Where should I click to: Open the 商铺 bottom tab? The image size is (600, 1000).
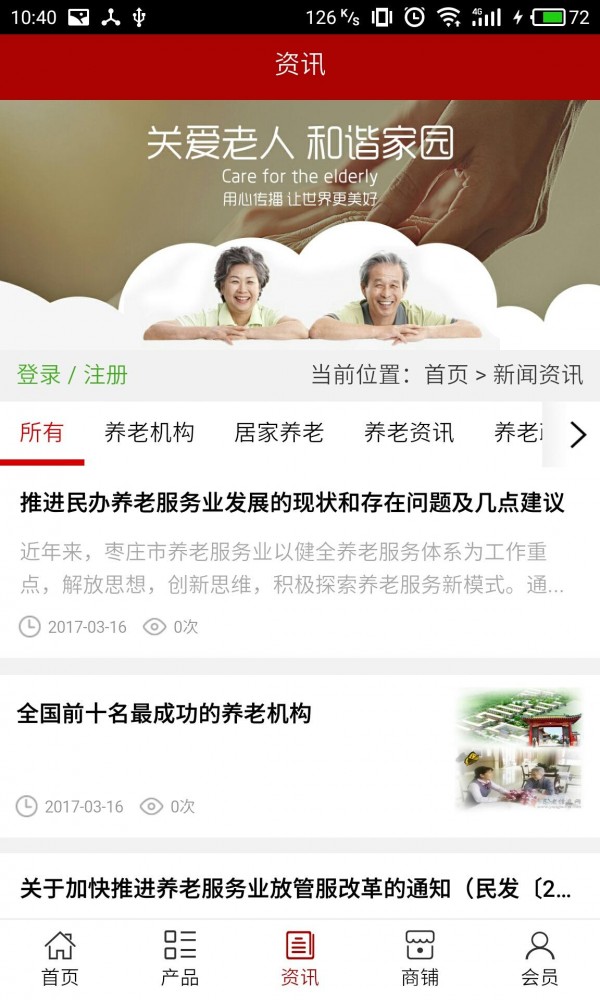420,959
